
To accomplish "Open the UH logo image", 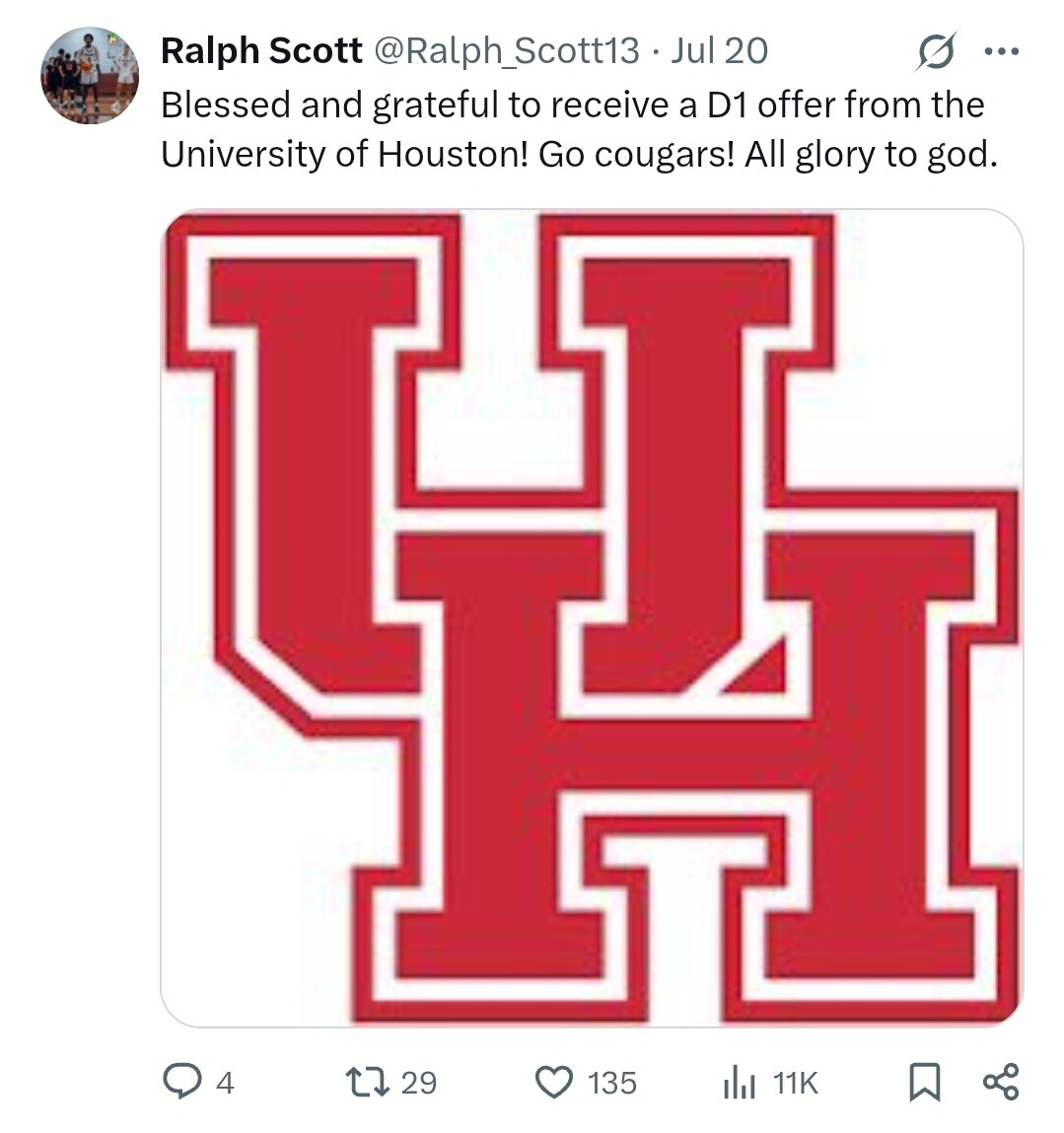I will pos(592,618).
